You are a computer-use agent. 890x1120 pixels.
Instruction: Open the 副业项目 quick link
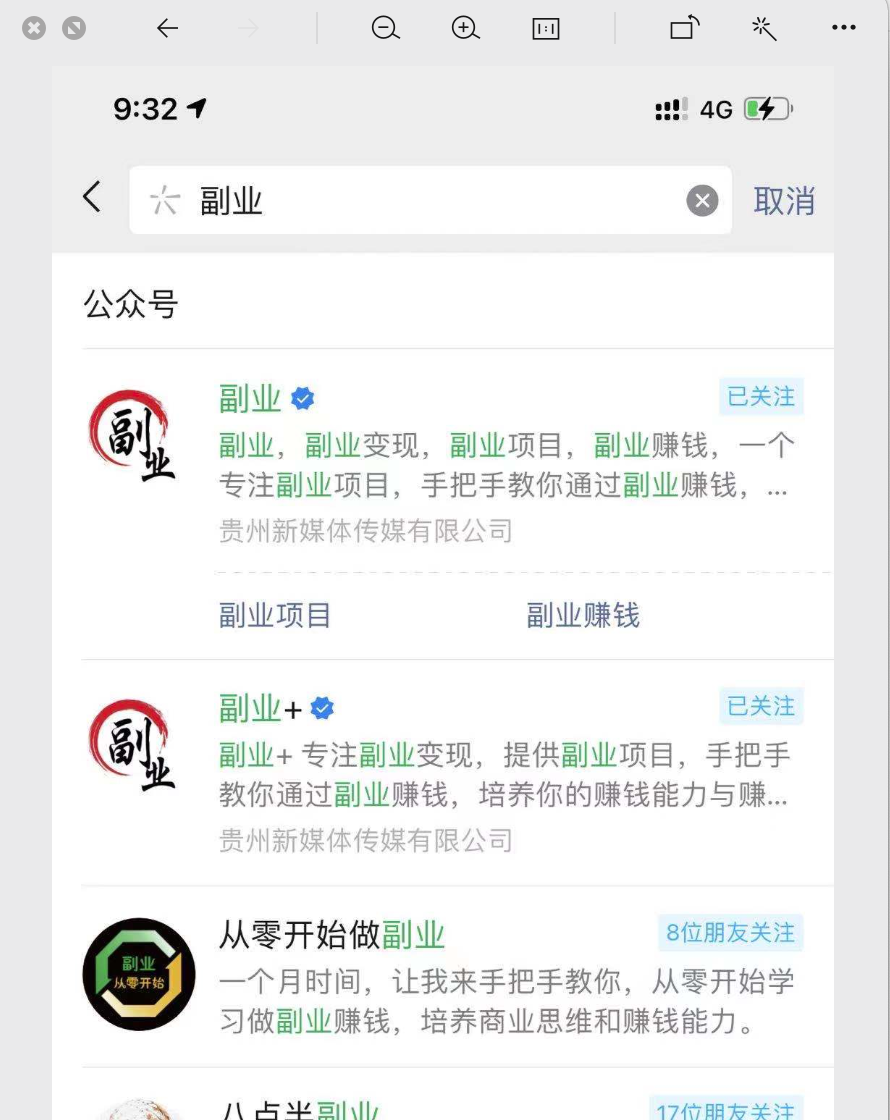click(x=275, y=615)
